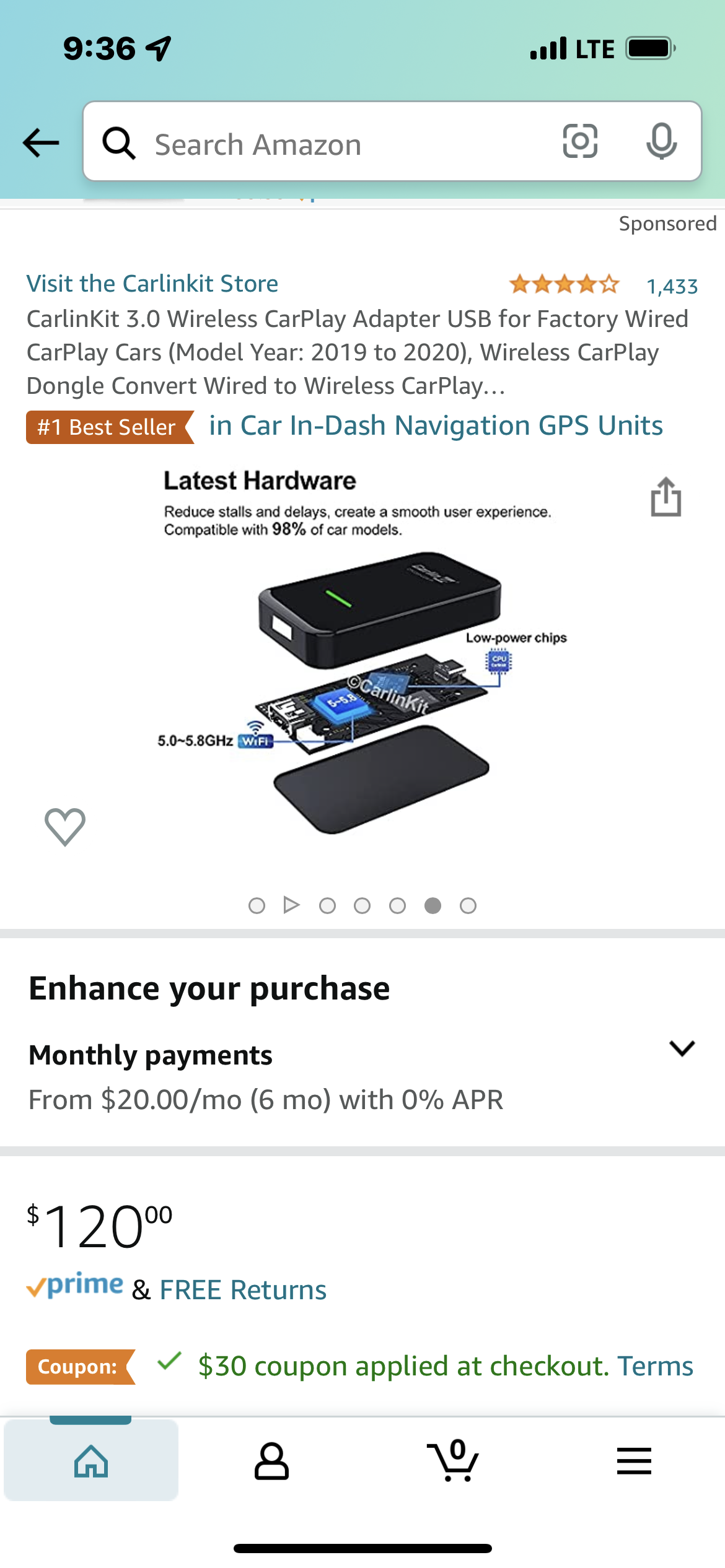The width and height of the screenshot is (725, 1568).
Task: Share this product
Action: point(666,497)
